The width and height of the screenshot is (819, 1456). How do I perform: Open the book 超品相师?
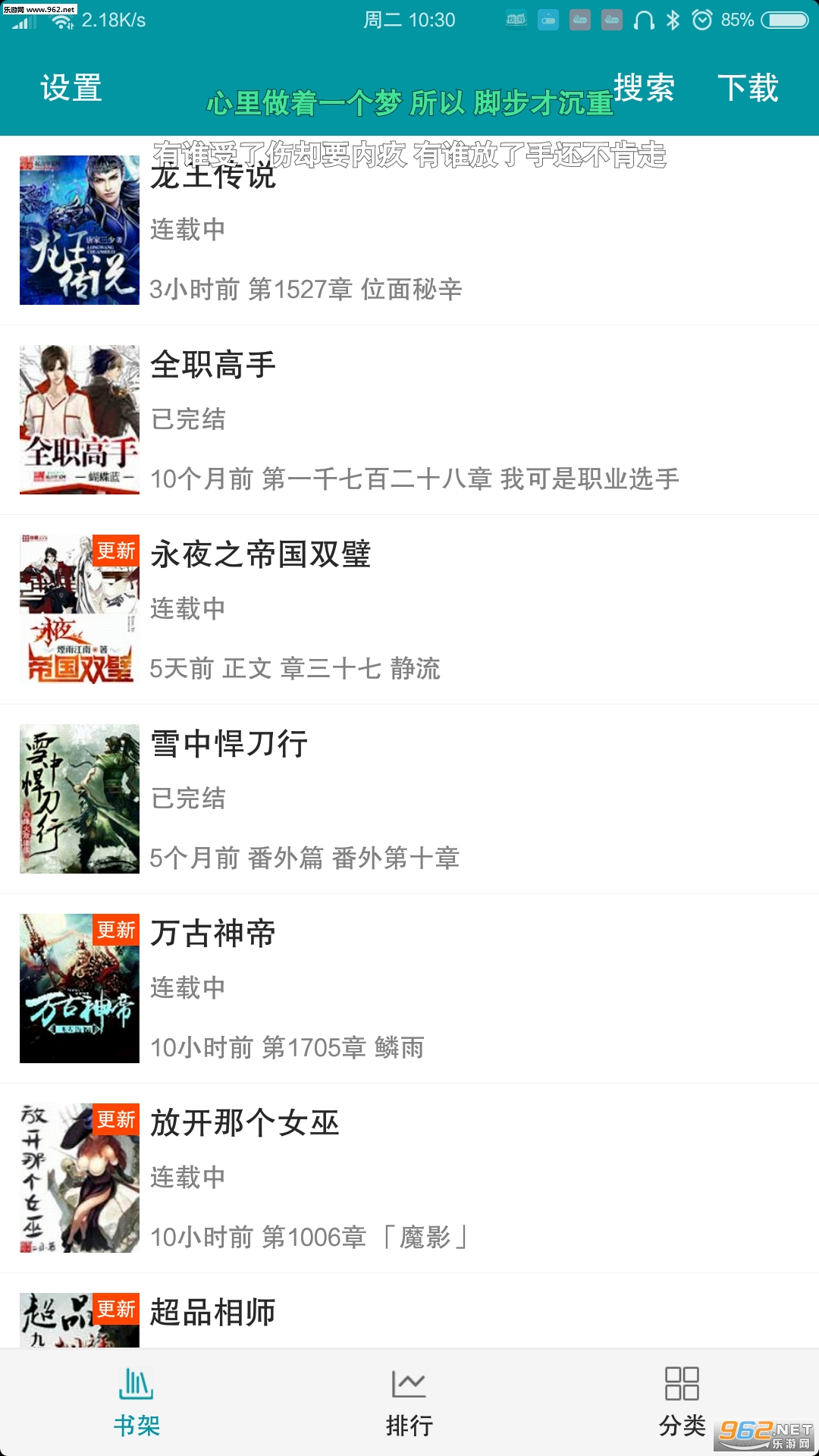click(x=409, y=1313)
